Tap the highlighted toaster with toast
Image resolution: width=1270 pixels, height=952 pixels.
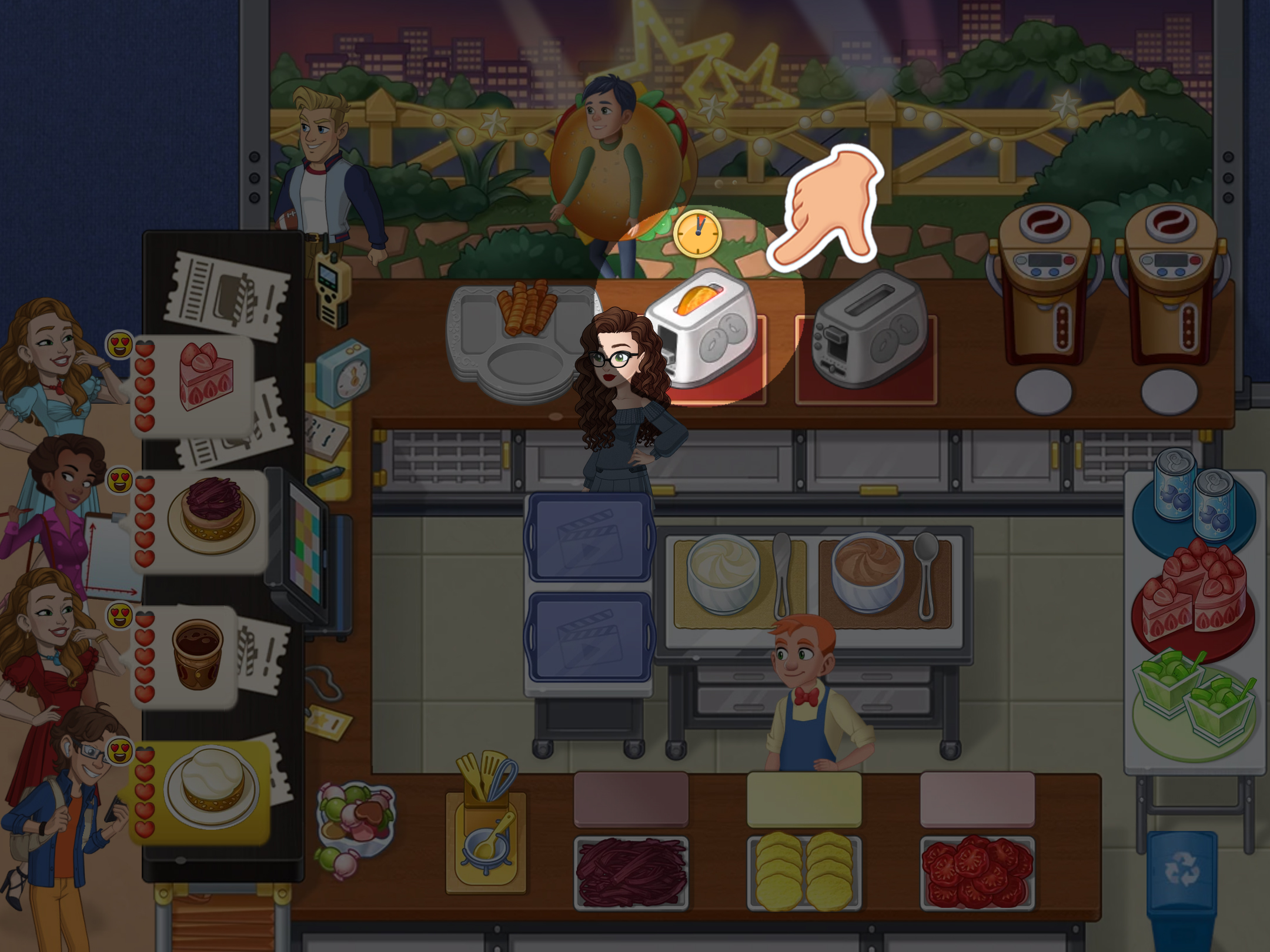(x=703, y=329)
